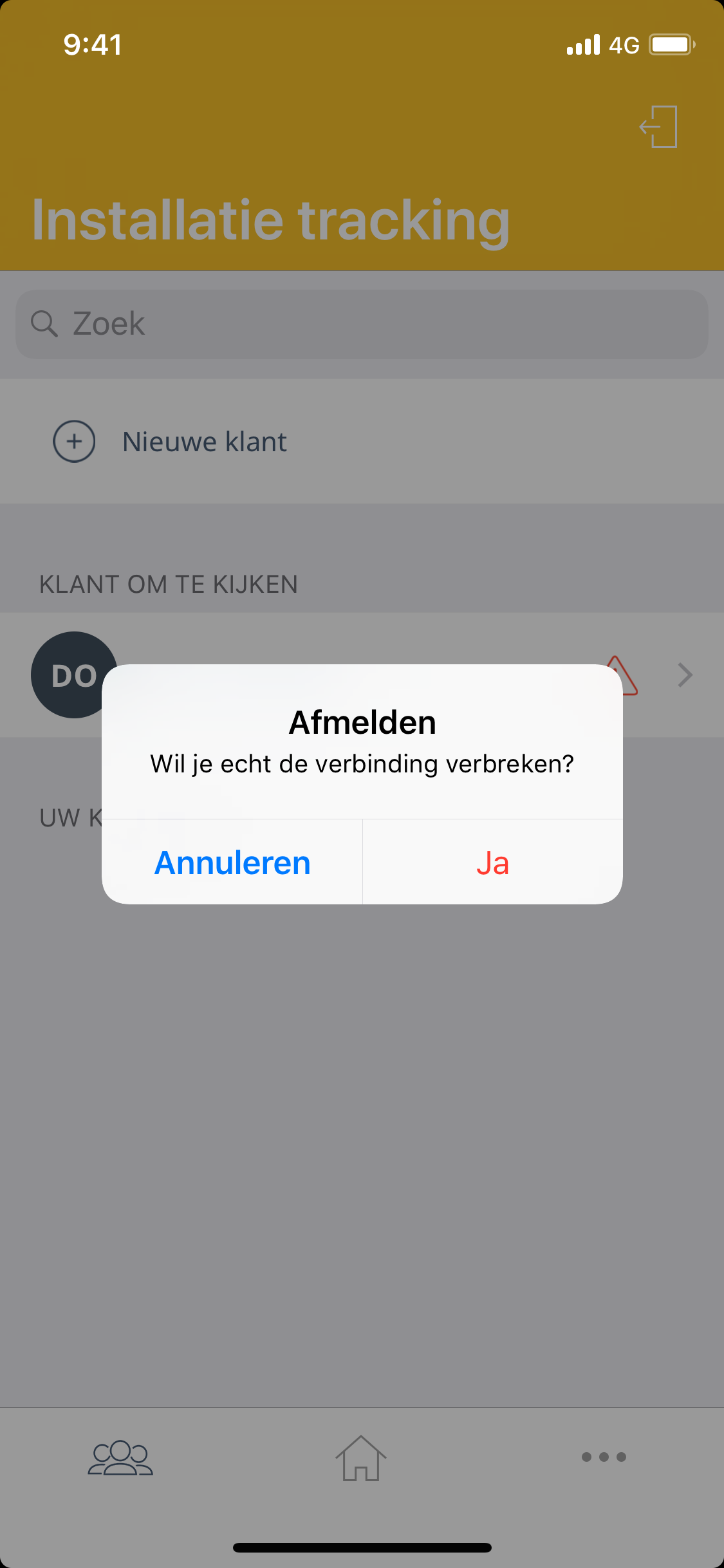The height and width of the screenshot is (1568, 724).
Task: Cancel the logout with Annuleren
Action: coord(232,863)
